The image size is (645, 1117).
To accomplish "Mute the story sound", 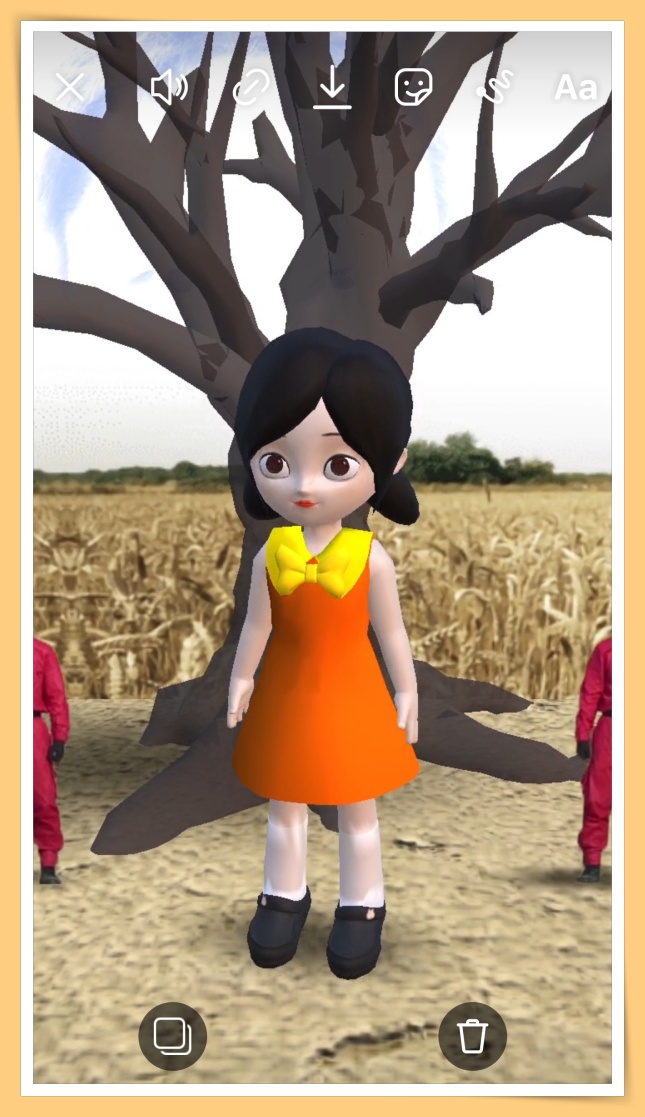I will point(168,88).
